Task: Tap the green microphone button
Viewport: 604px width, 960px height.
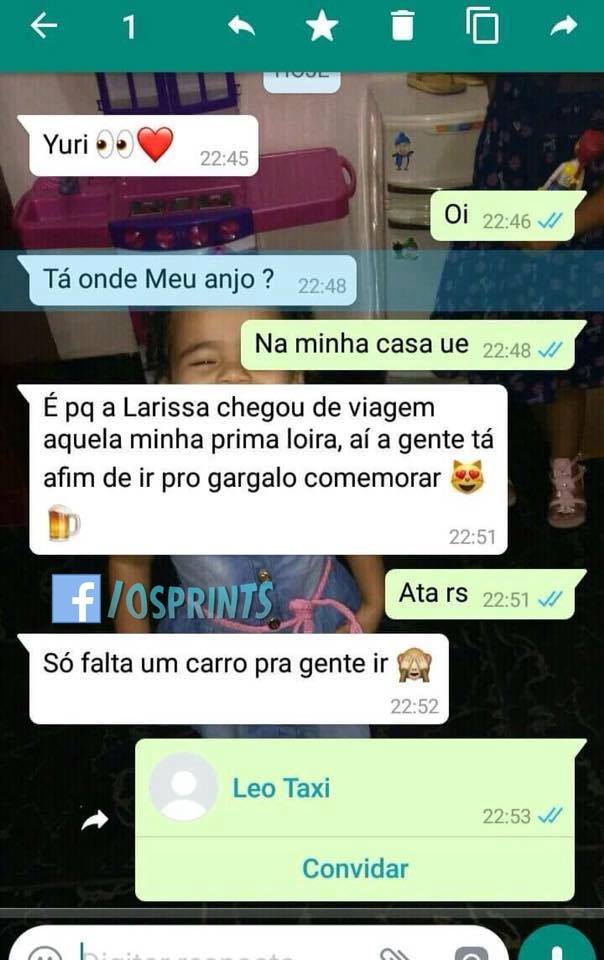Action: pos(558,947)
